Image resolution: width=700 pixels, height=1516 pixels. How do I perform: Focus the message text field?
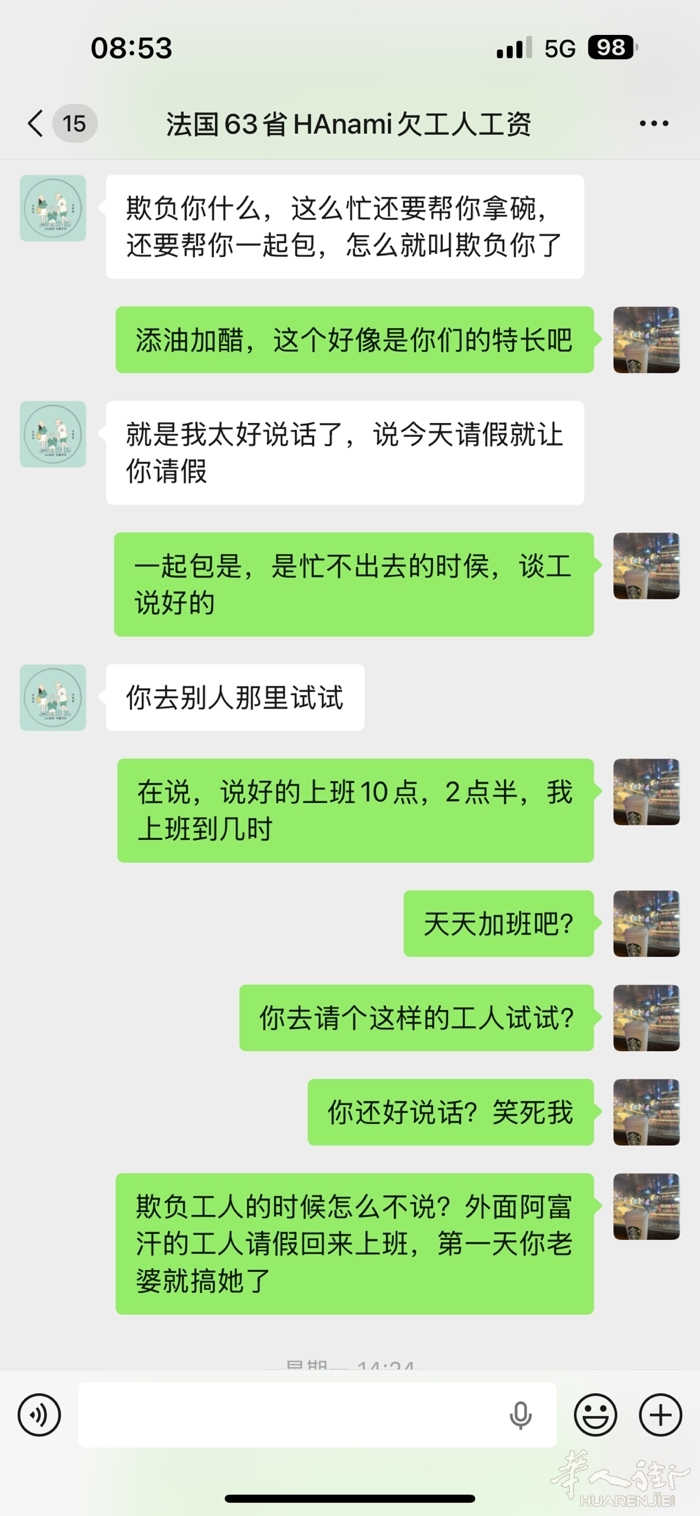[x=290, y=1415]
